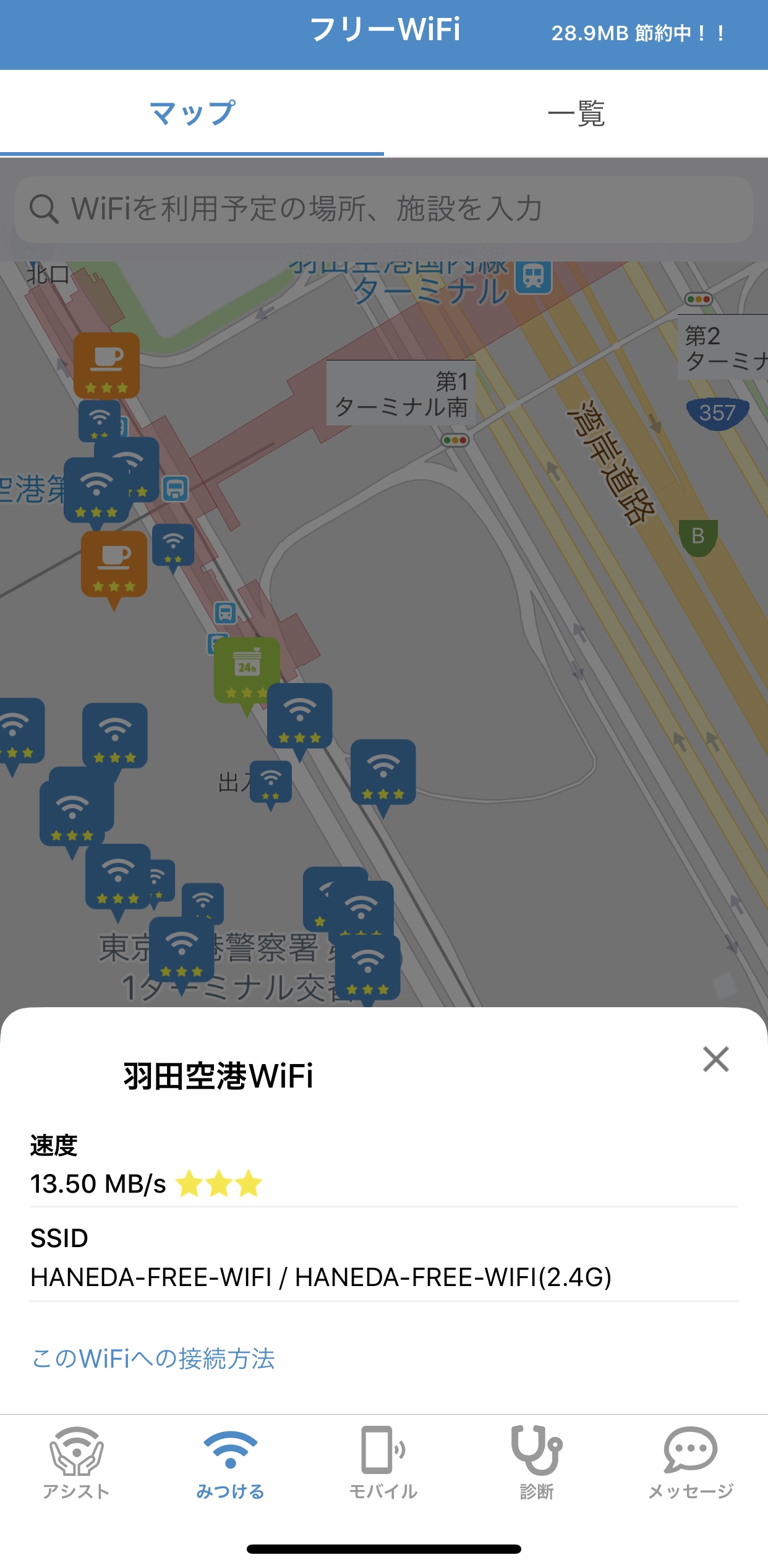
Task: Select the マップ tab
Action: click(x=192, y=114)
